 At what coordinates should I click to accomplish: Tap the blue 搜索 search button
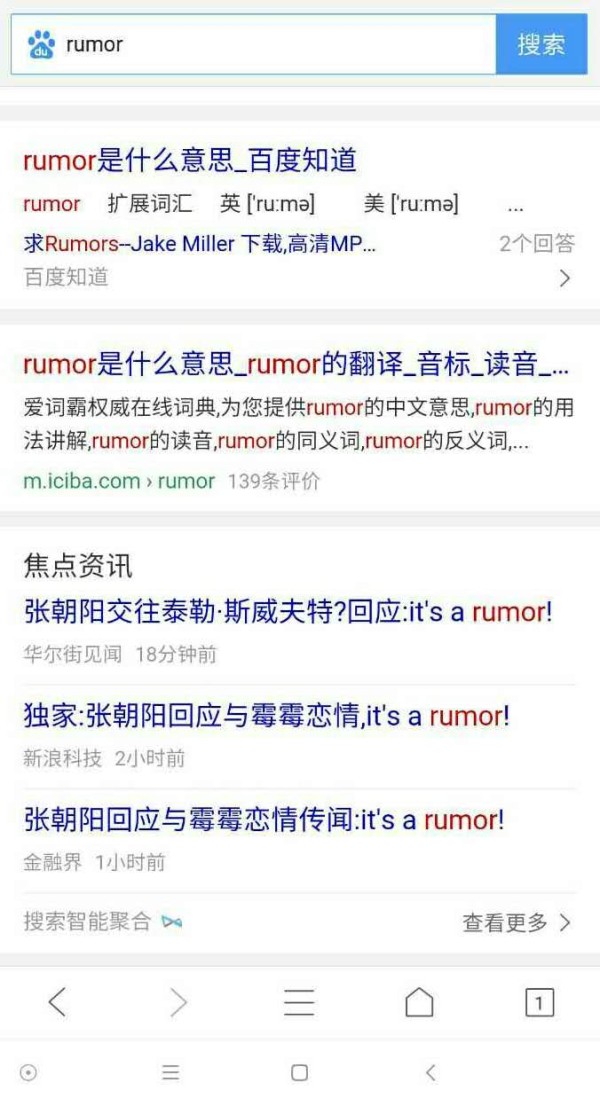click(x=541, y=44)
